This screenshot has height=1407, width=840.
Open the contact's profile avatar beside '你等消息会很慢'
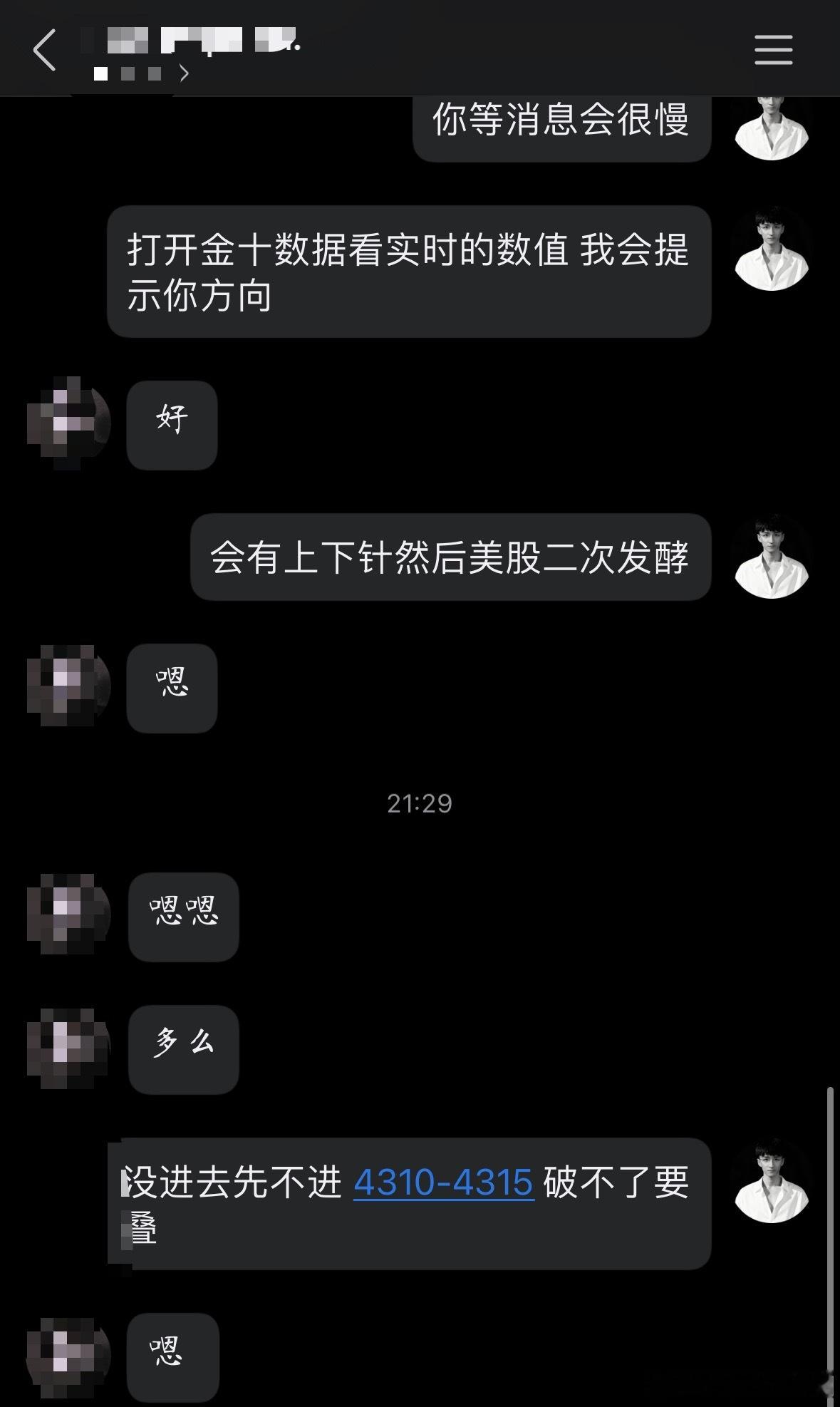(771, 128)
